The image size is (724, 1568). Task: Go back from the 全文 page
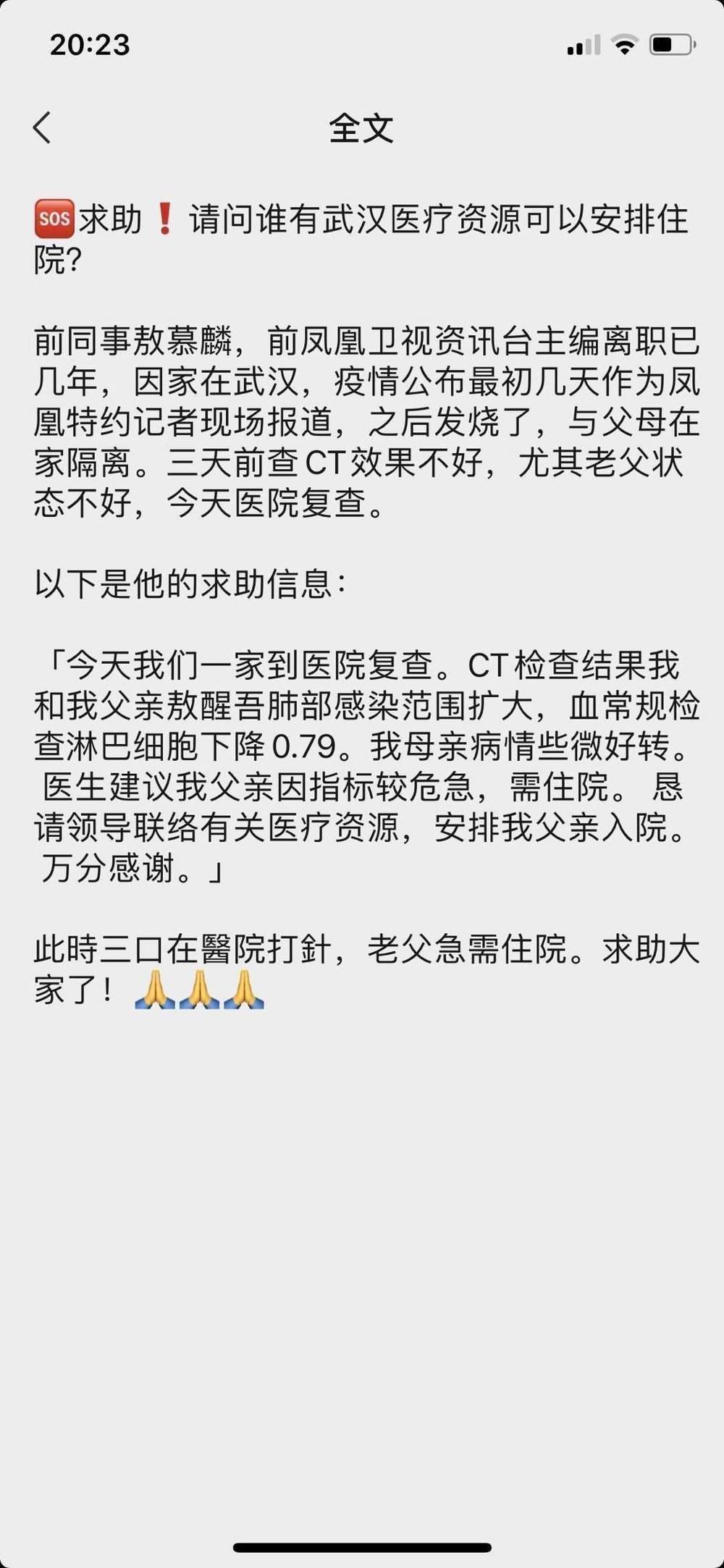click(x=42, y=128)
